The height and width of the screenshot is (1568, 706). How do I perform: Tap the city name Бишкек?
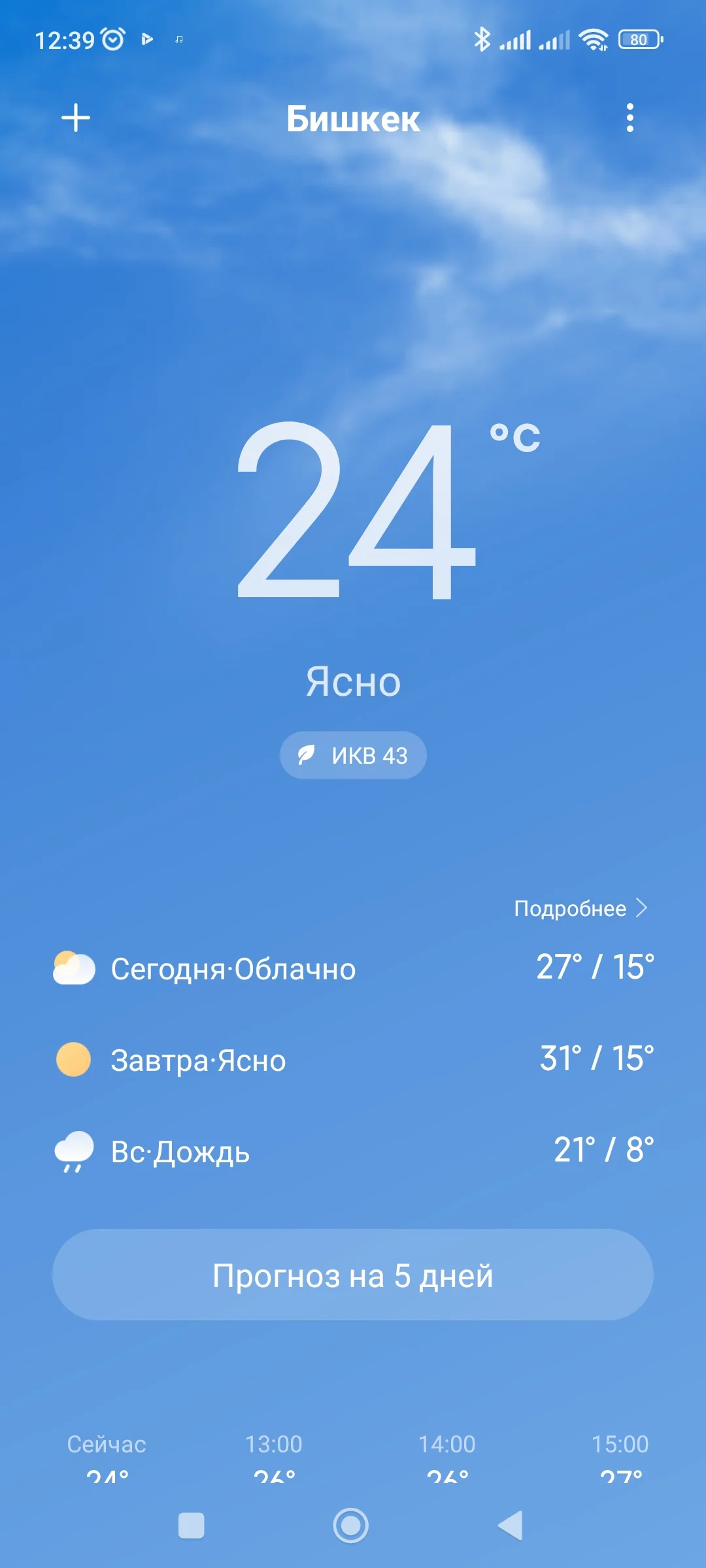point(353,120)
